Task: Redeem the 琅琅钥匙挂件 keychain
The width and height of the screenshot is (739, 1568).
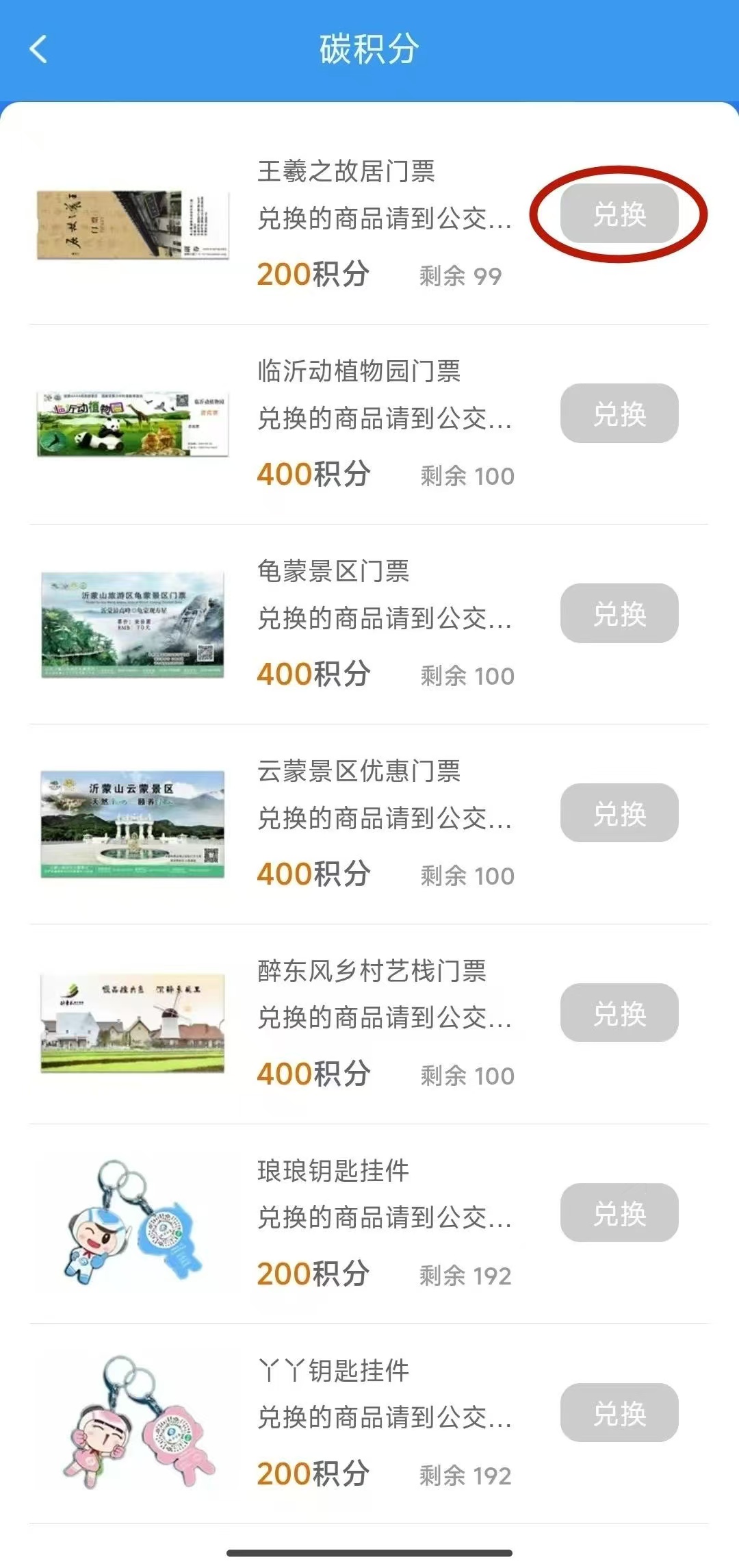Action: 619,1213
